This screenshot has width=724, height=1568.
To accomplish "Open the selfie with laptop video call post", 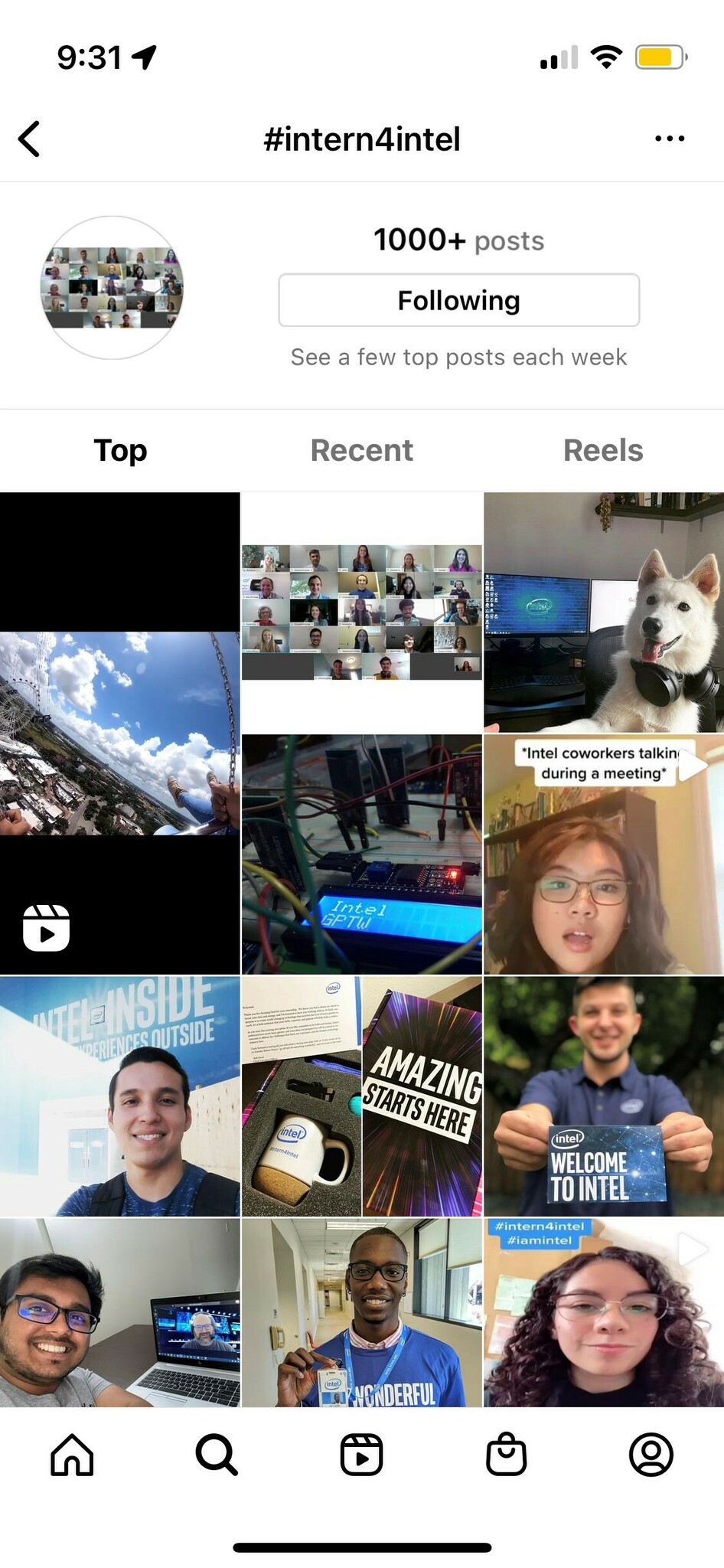I will coord(119,1312).
